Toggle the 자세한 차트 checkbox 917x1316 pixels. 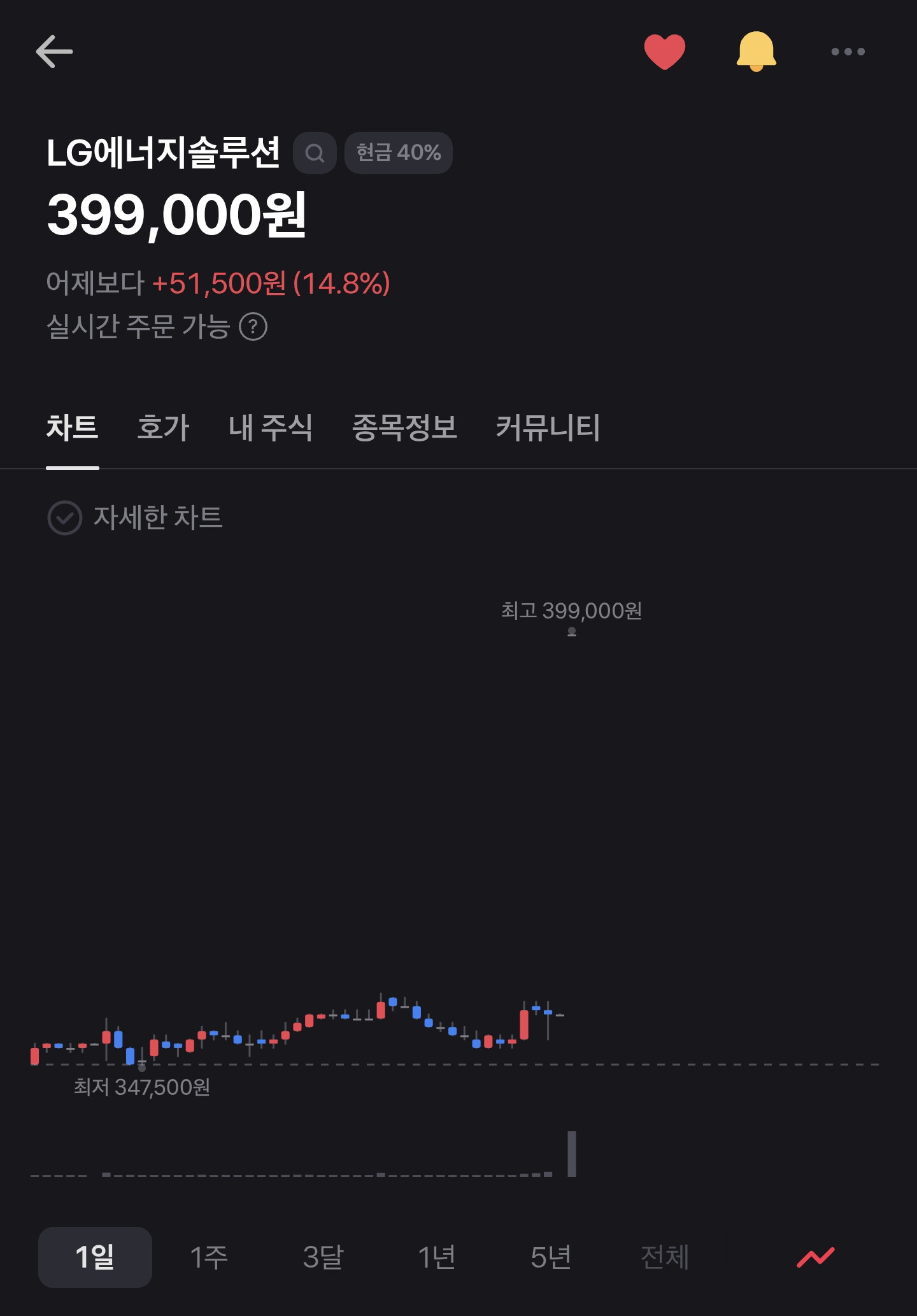(x=65, y=518)
